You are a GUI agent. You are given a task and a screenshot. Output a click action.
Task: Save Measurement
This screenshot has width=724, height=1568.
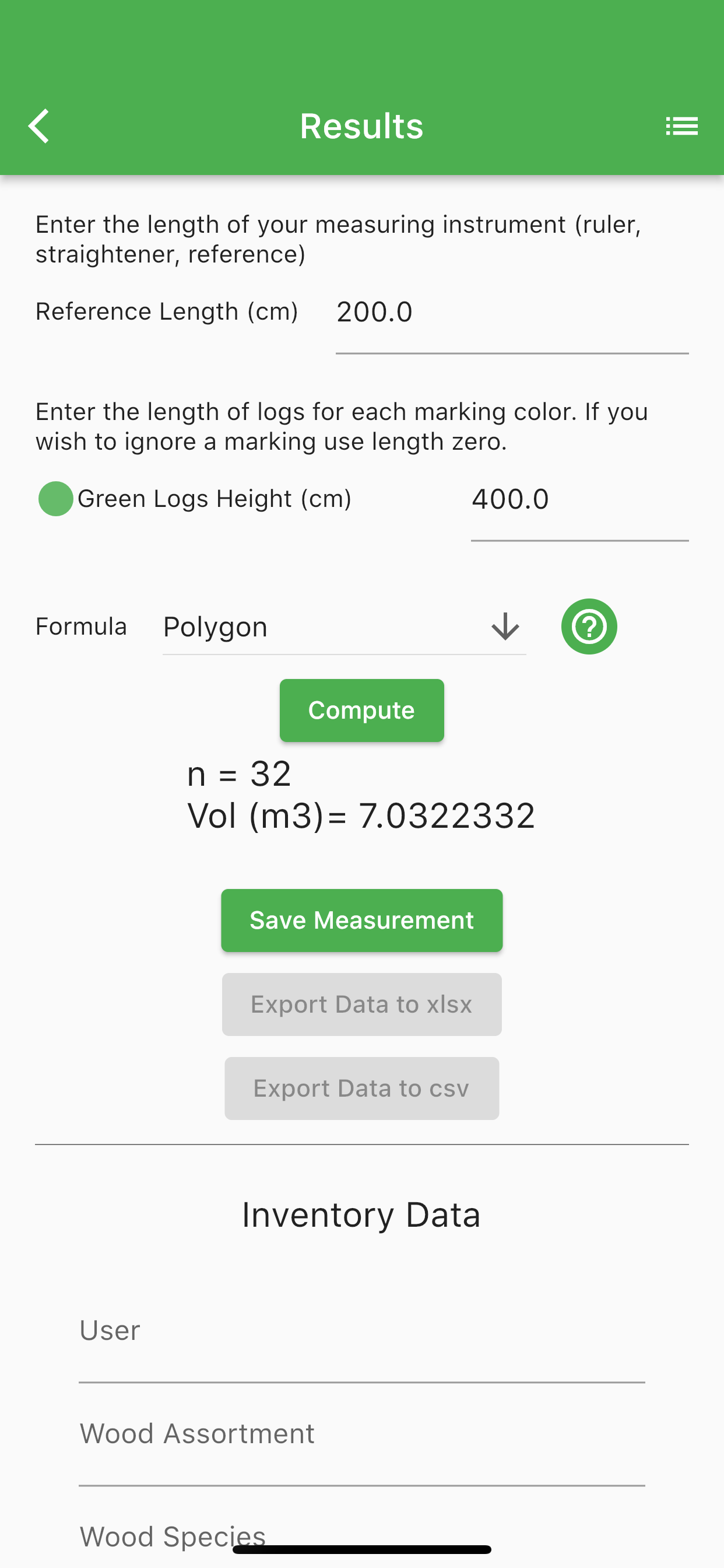(361, 921)
